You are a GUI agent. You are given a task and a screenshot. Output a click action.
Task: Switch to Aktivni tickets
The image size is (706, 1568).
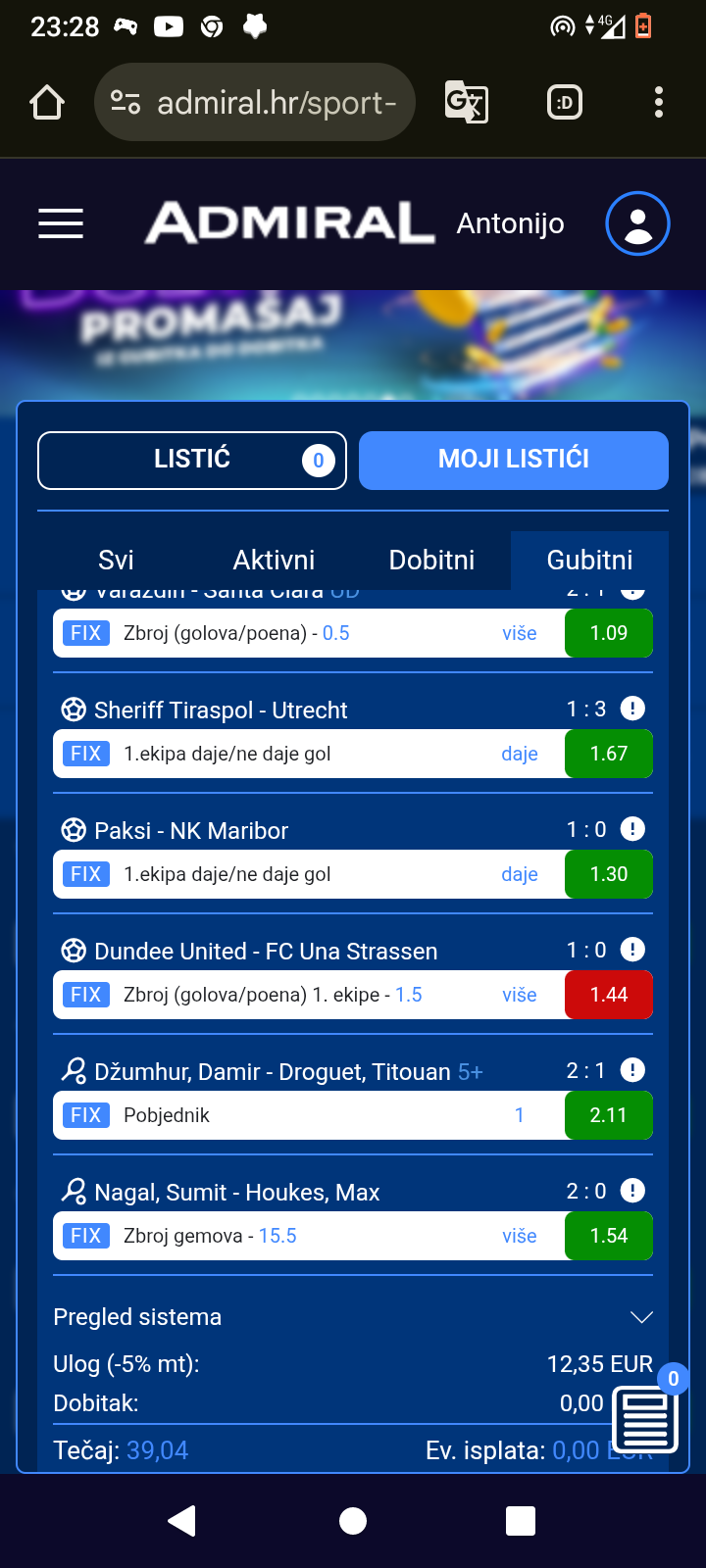[274, 560]
